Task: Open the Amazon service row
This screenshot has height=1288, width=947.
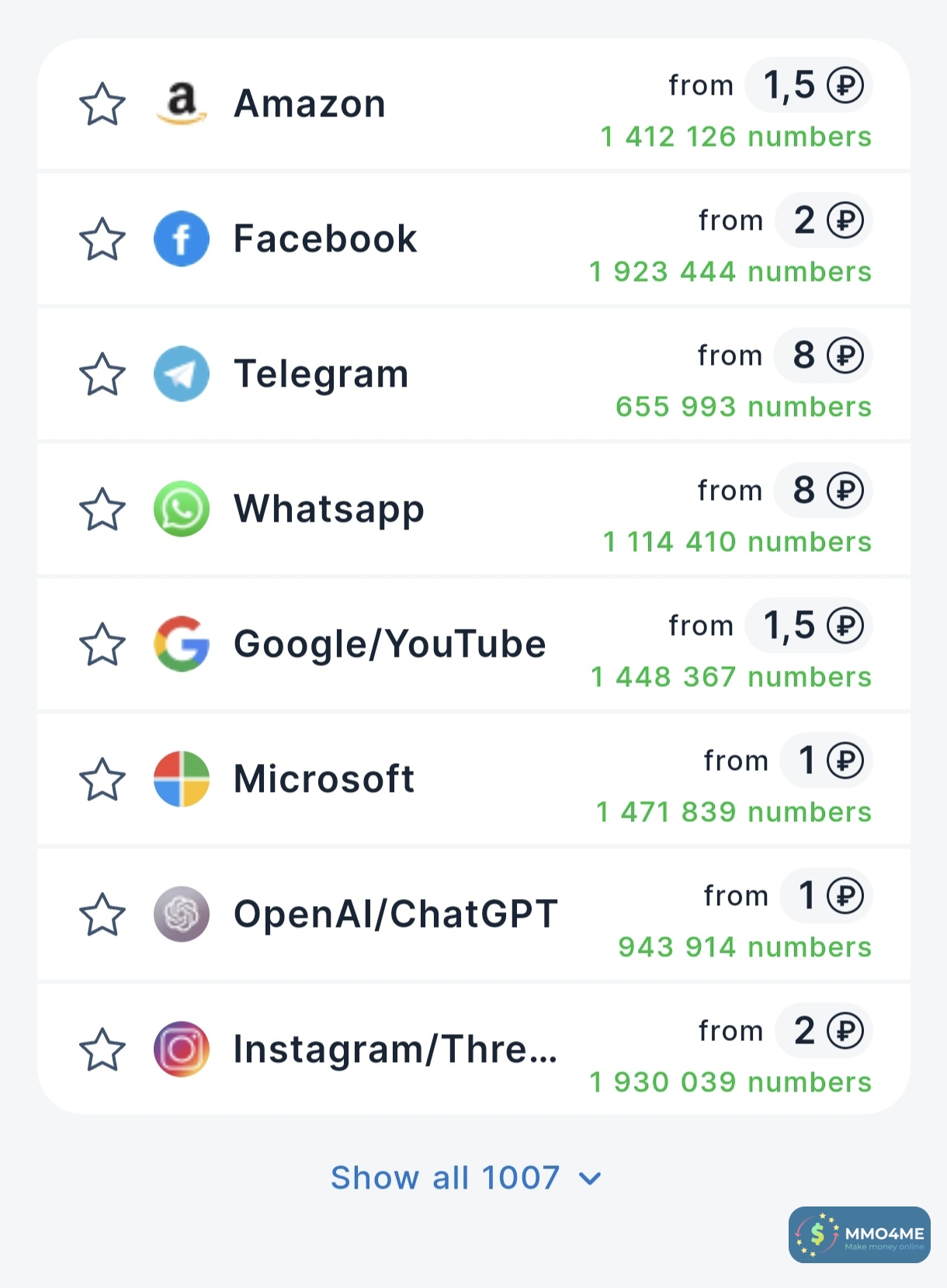Action: (310, 104)
